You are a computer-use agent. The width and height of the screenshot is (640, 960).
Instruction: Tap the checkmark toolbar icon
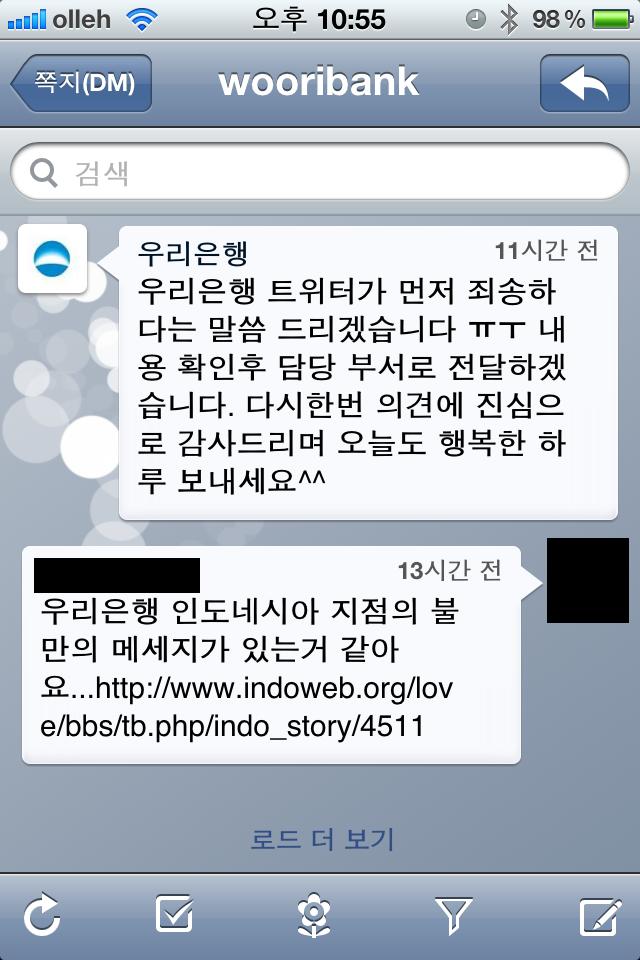tap(174, 914)
